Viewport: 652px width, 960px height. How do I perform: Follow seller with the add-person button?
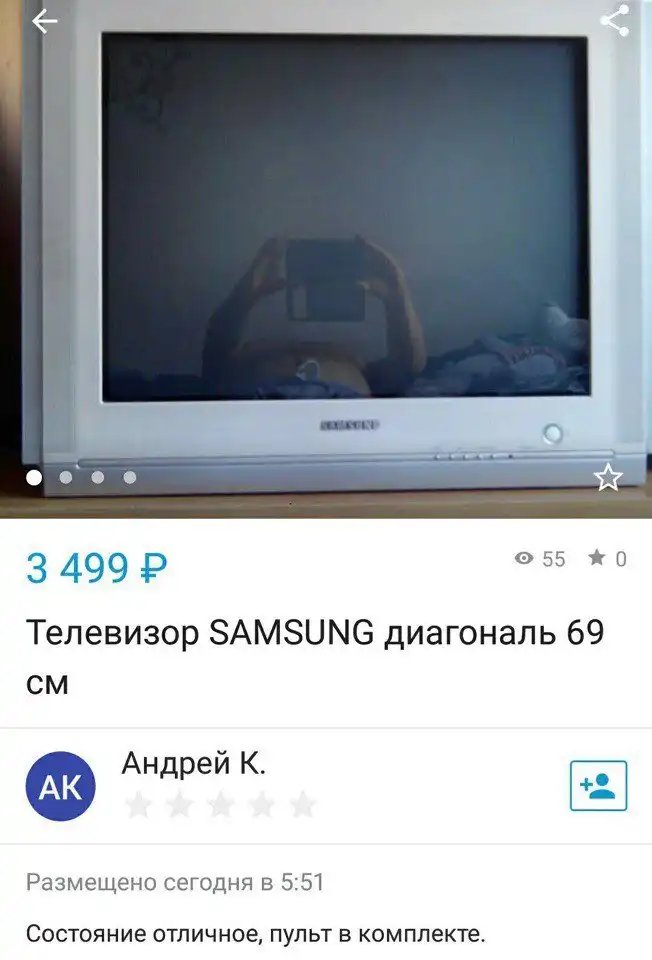pyautogui.click(x=598, y=786)
